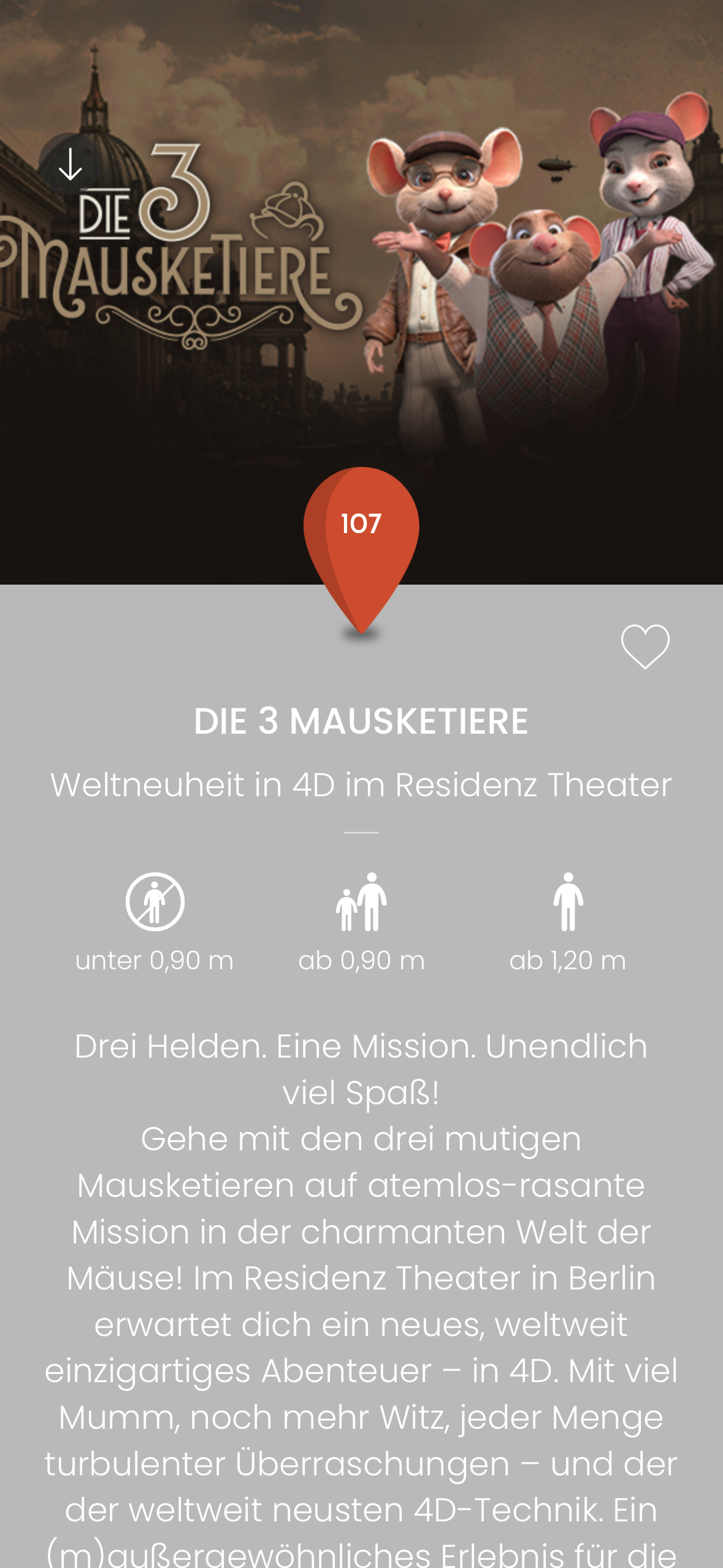This screenshot has height=1568, width=723.
Task: Add Die 3 Mausketiere to favorites
Action: (x=645, y=647)
